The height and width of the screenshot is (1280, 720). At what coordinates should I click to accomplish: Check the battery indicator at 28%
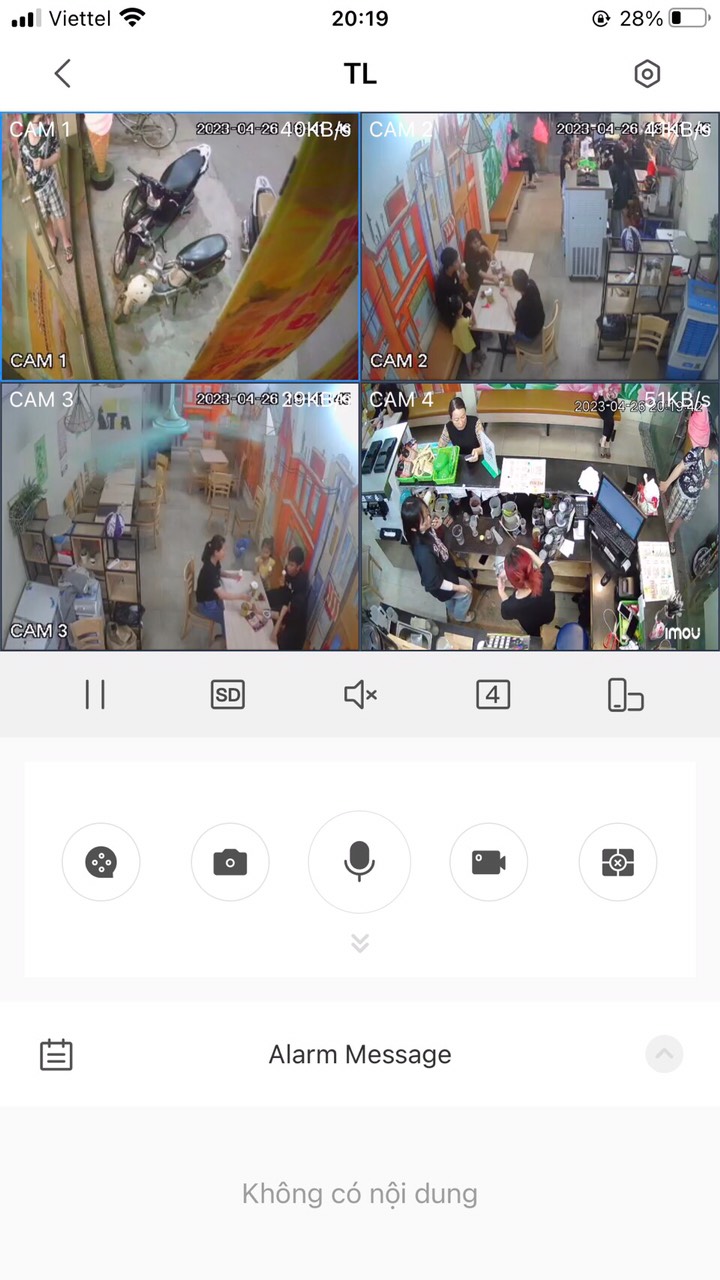coord(660,17)
